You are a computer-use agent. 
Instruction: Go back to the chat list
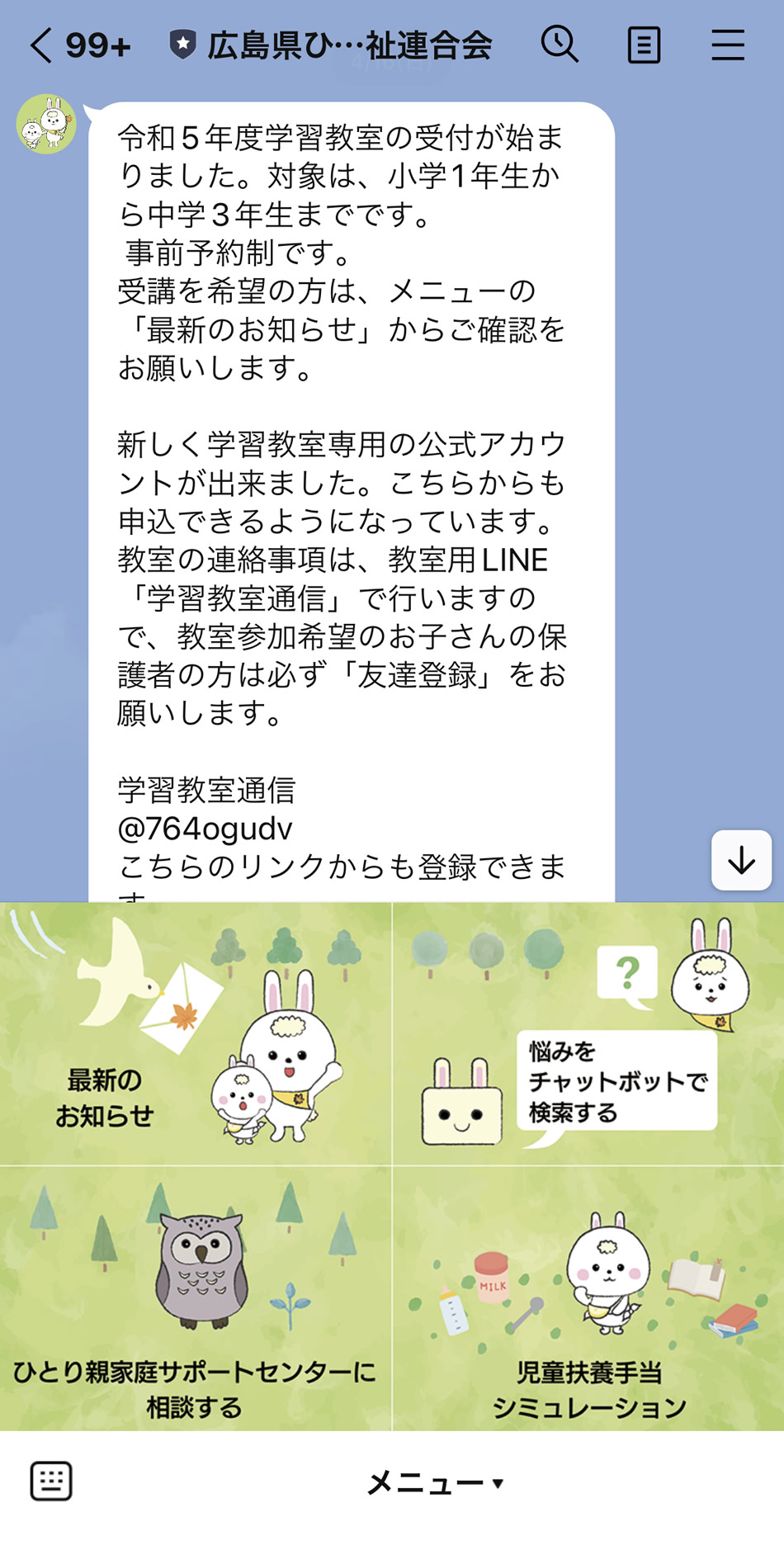point(41,45)
